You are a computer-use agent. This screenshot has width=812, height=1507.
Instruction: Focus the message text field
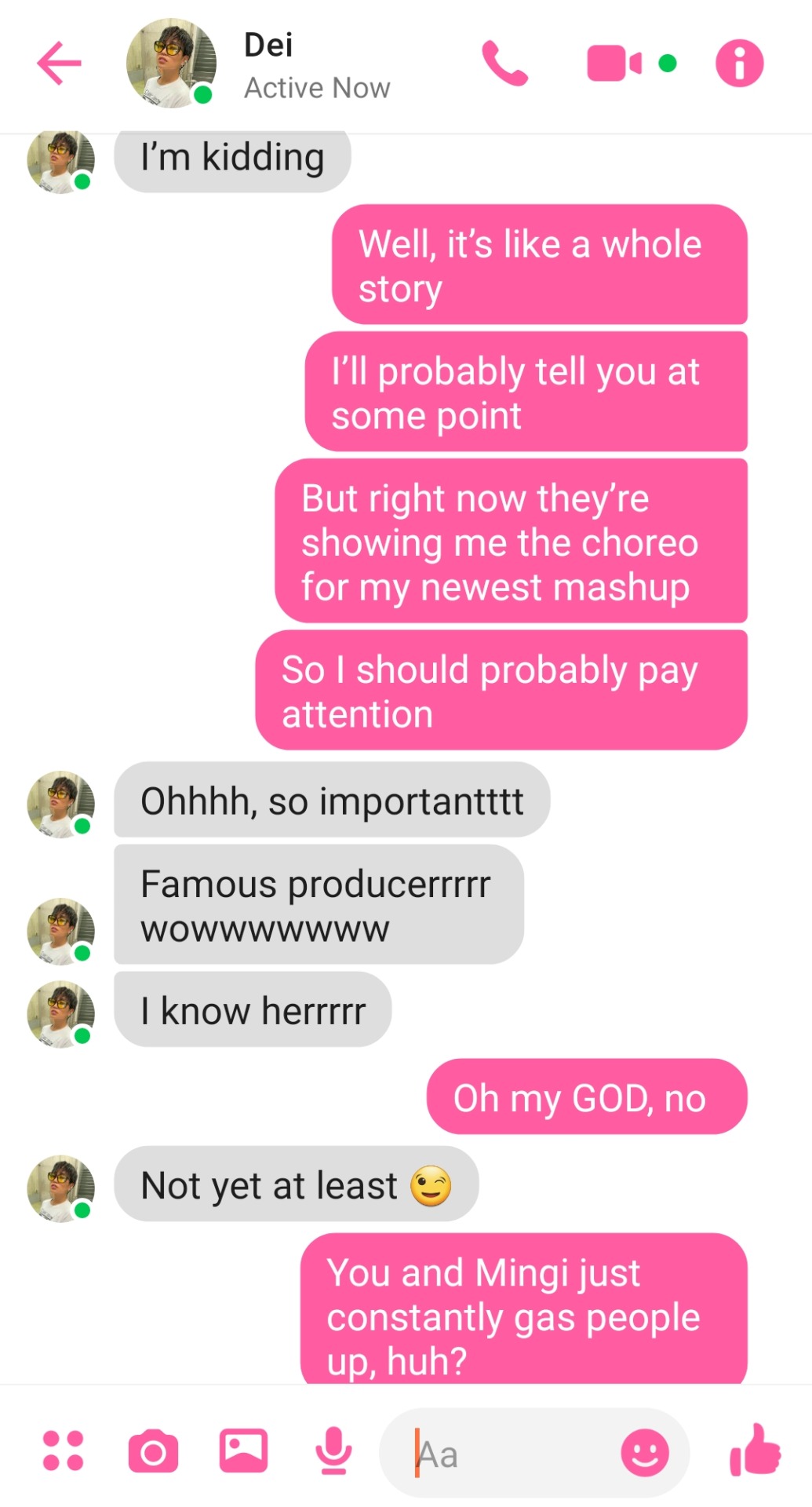pyautogui.click(x=510, y=1454)
